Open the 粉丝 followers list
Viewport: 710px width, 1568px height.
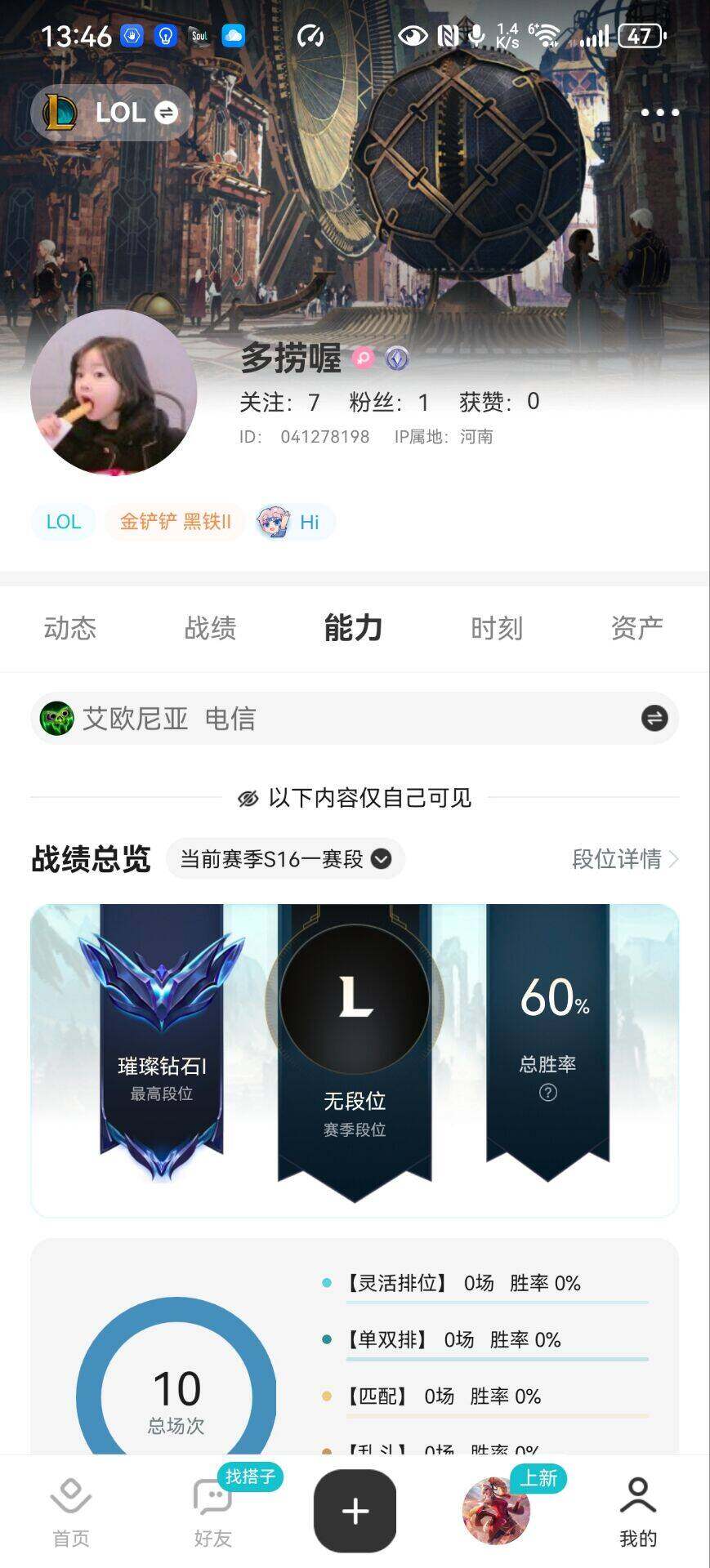[x=389, y=402]
